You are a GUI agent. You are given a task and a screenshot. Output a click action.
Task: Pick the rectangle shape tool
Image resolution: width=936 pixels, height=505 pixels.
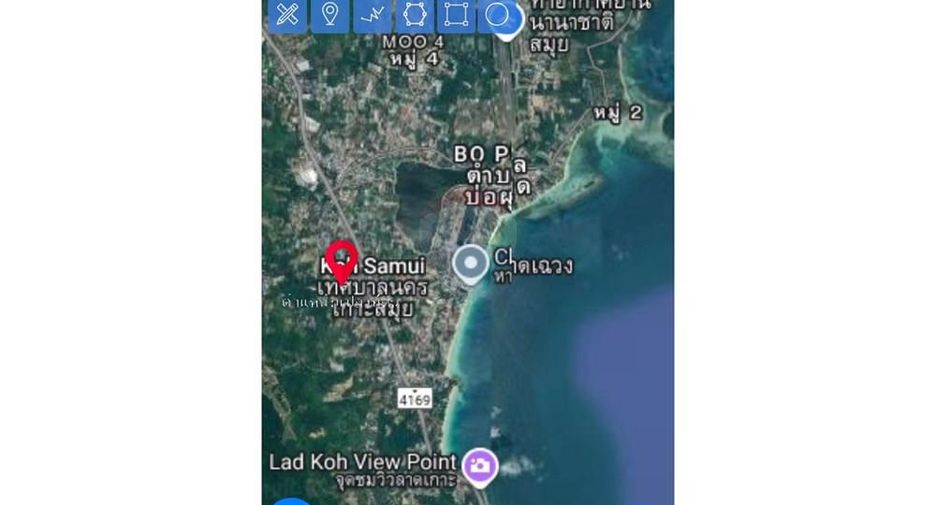click(x=456, y=14)
